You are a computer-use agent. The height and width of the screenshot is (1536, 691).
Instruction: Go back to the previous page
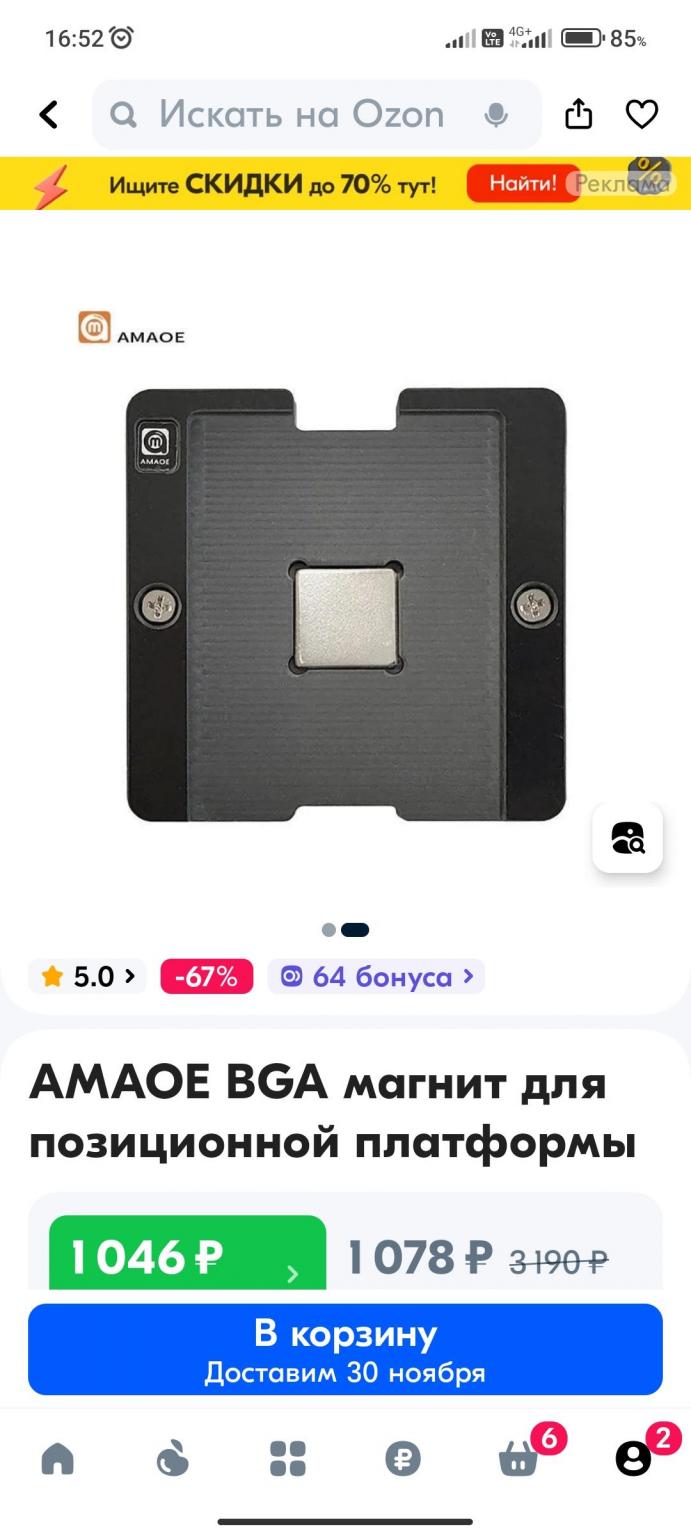(x=48, y=115)
